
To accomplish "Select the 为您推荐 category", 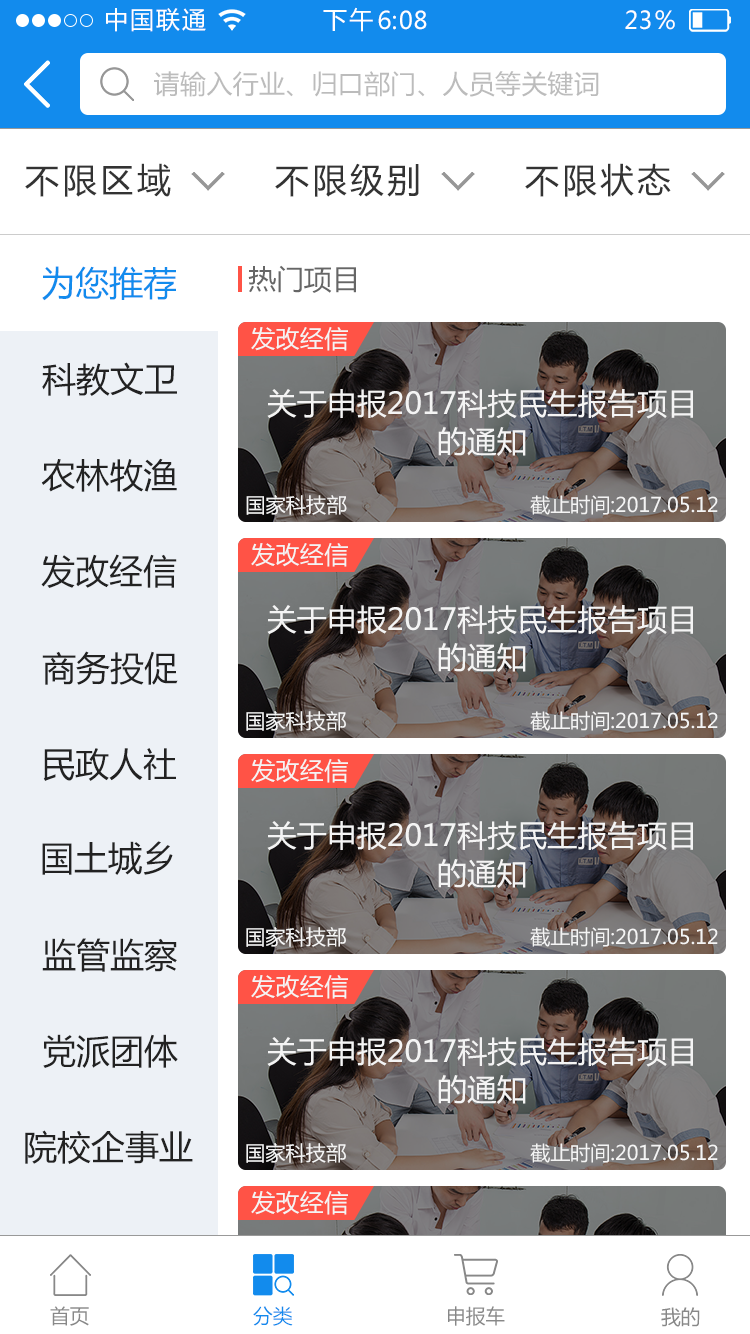I will pyautogui.click(x=109, y=284).
